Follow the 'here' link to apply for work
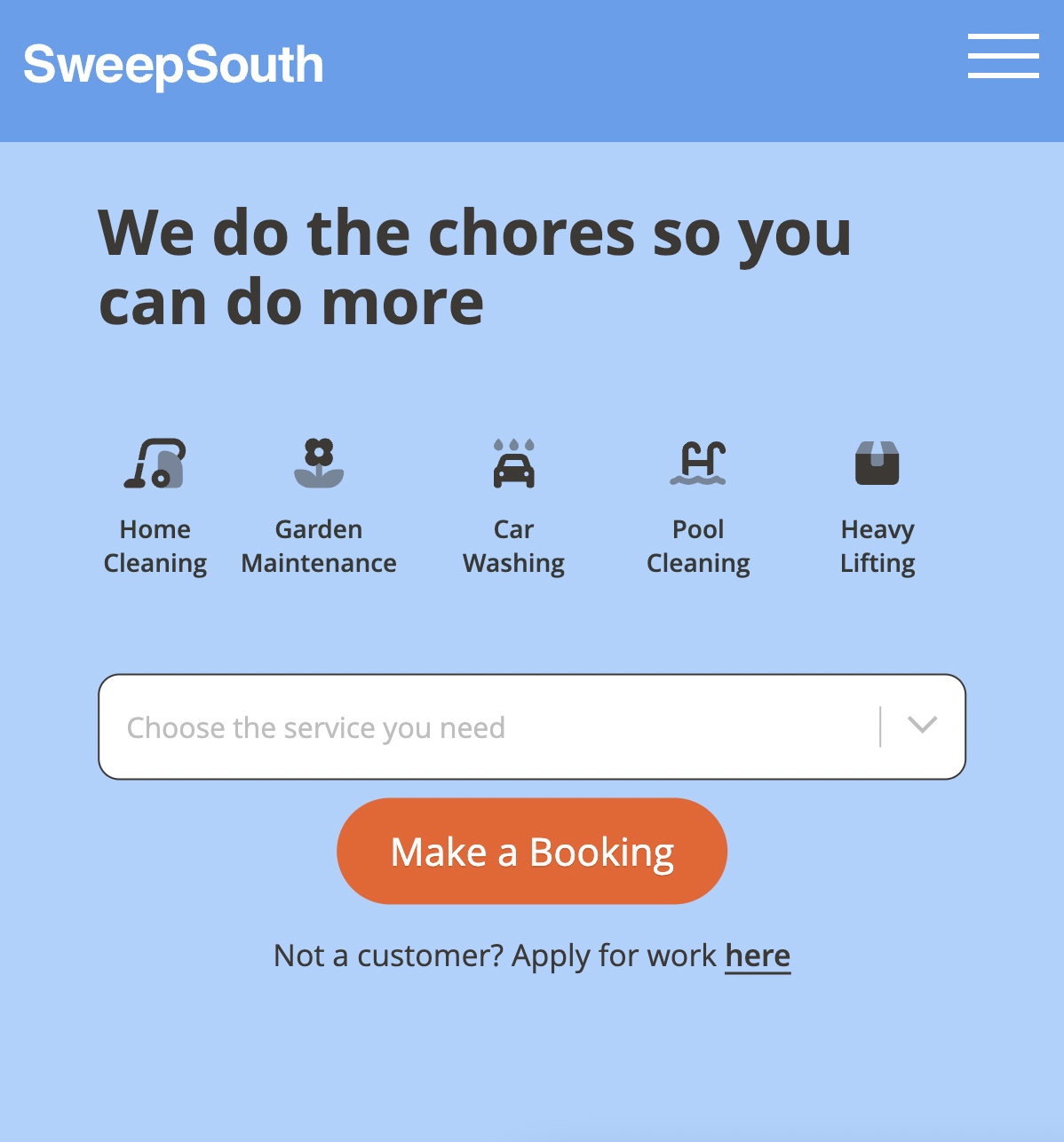Screen dimensions: 1064x1142 coord(757,956)
